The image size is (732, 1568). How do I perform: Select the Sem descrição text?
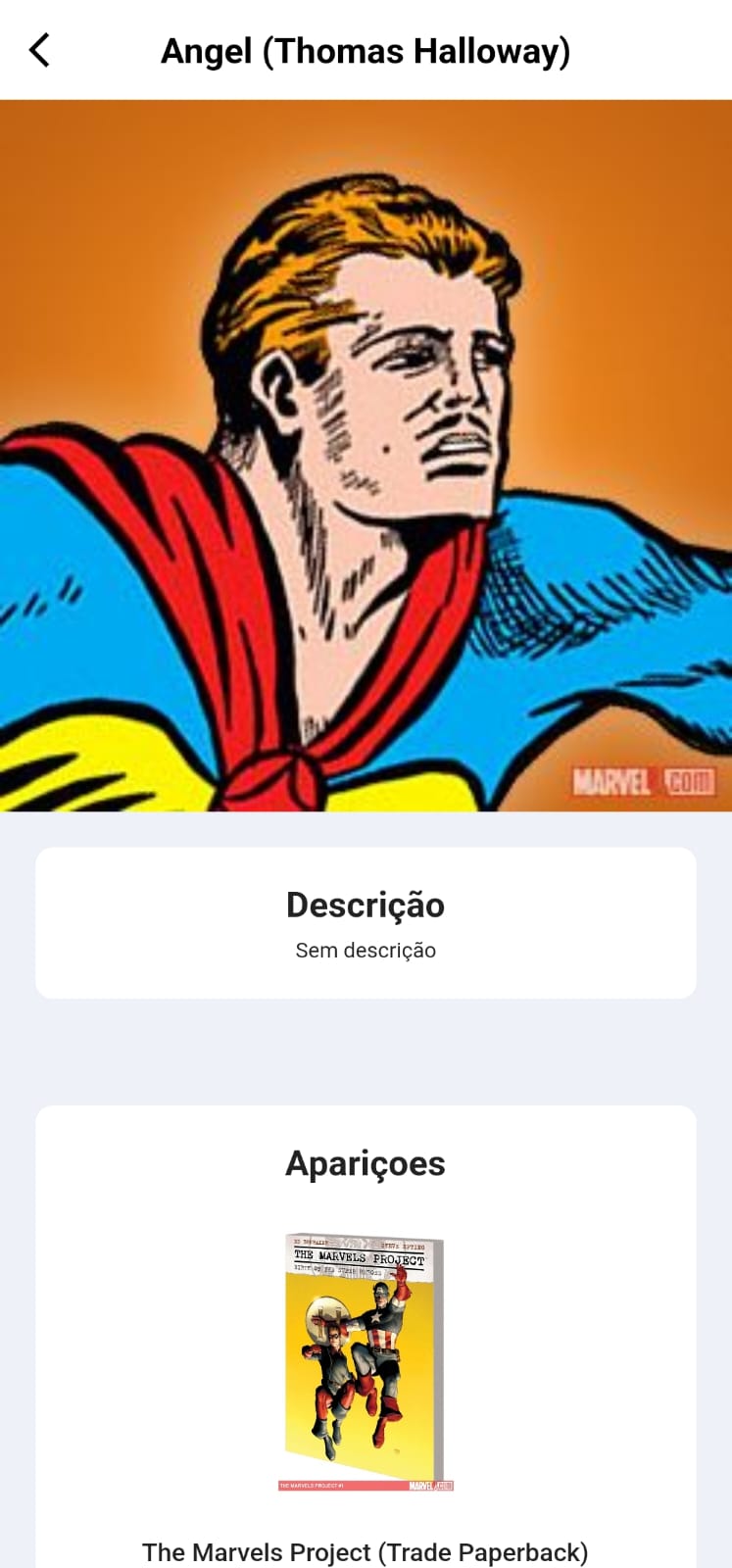click(x=365, y=949)
